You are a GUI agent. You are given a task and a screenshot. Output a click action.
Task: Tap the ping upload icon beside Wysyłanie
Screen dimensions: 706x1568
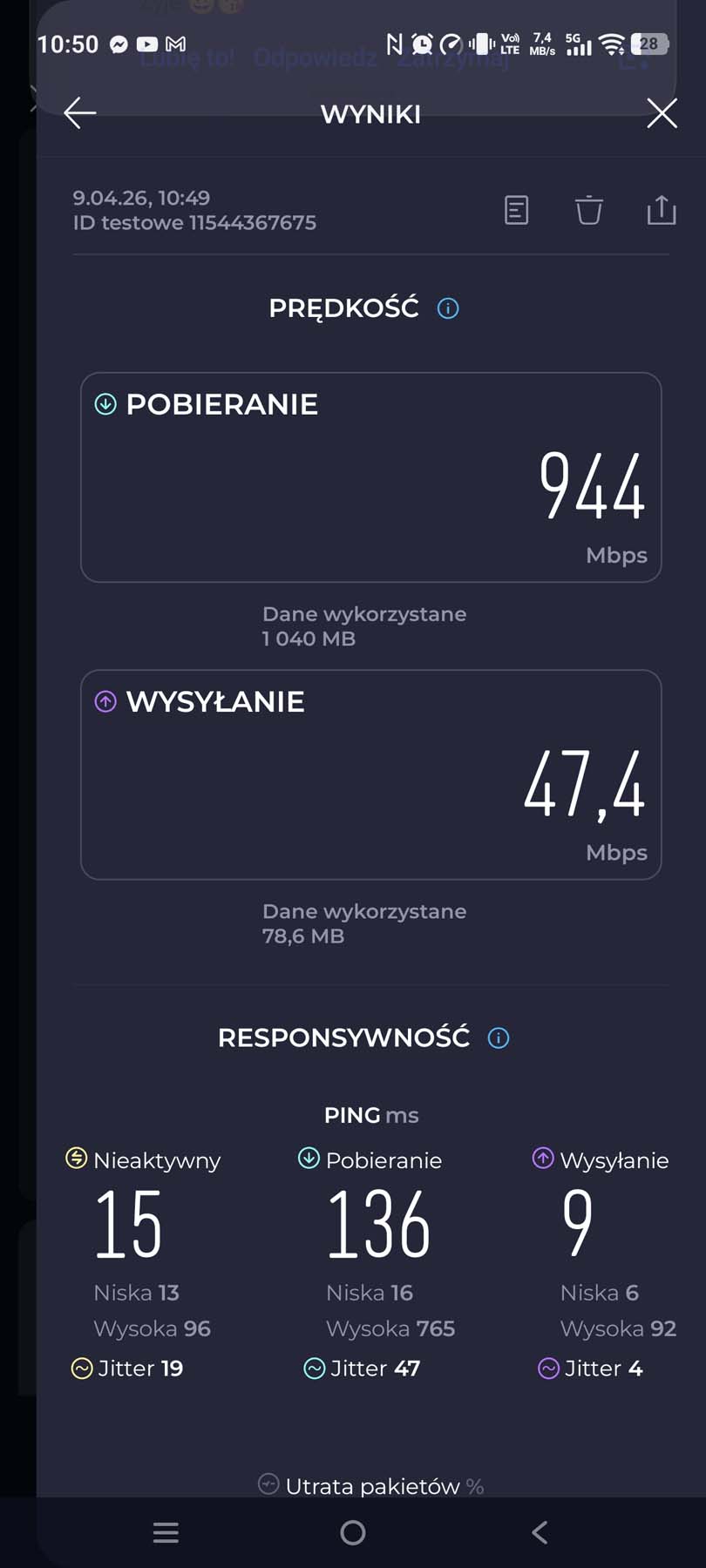tap(542, 1159)
